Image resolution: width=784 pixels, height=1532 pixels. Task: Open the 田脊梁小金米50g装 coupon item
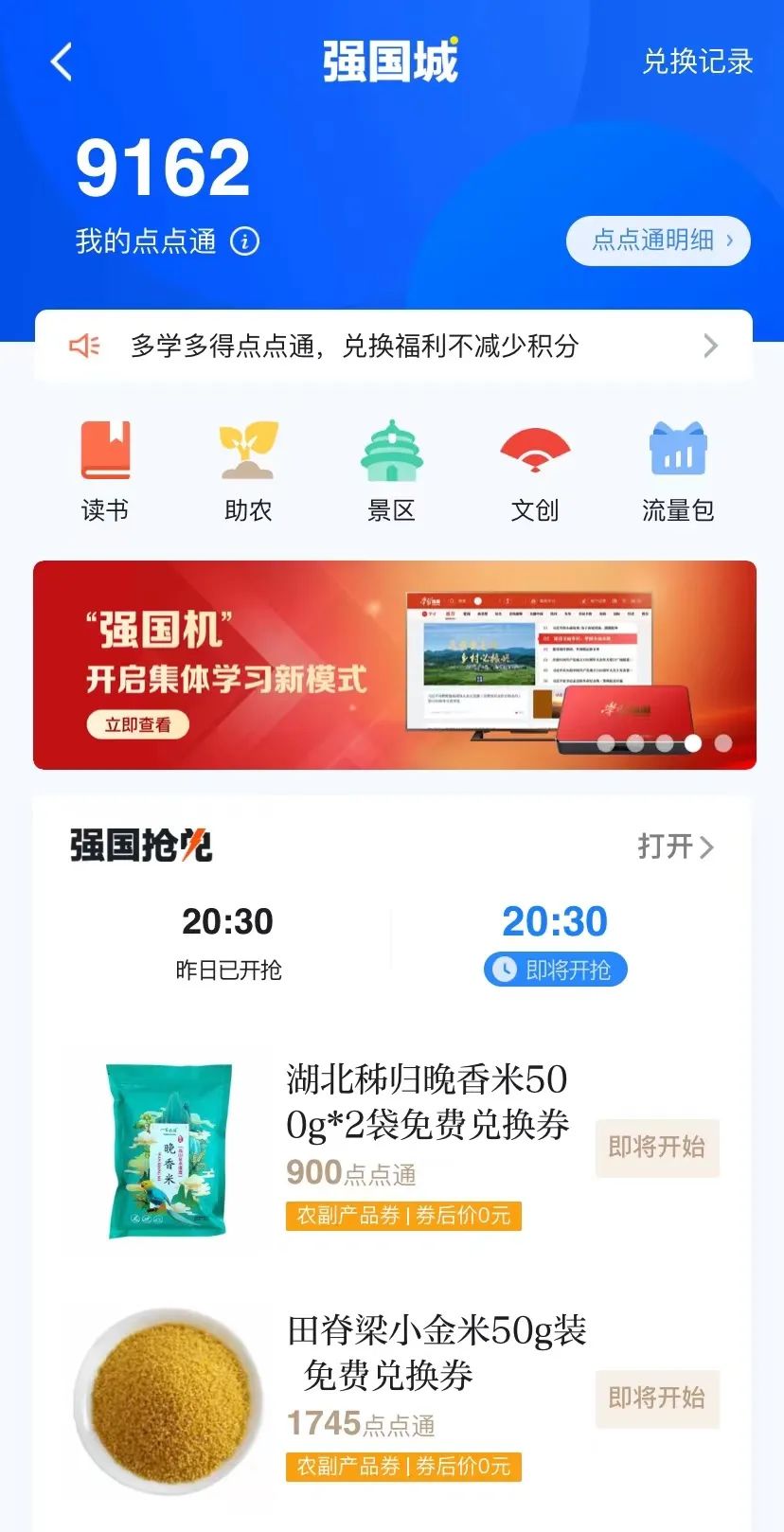click(436, 1354)
